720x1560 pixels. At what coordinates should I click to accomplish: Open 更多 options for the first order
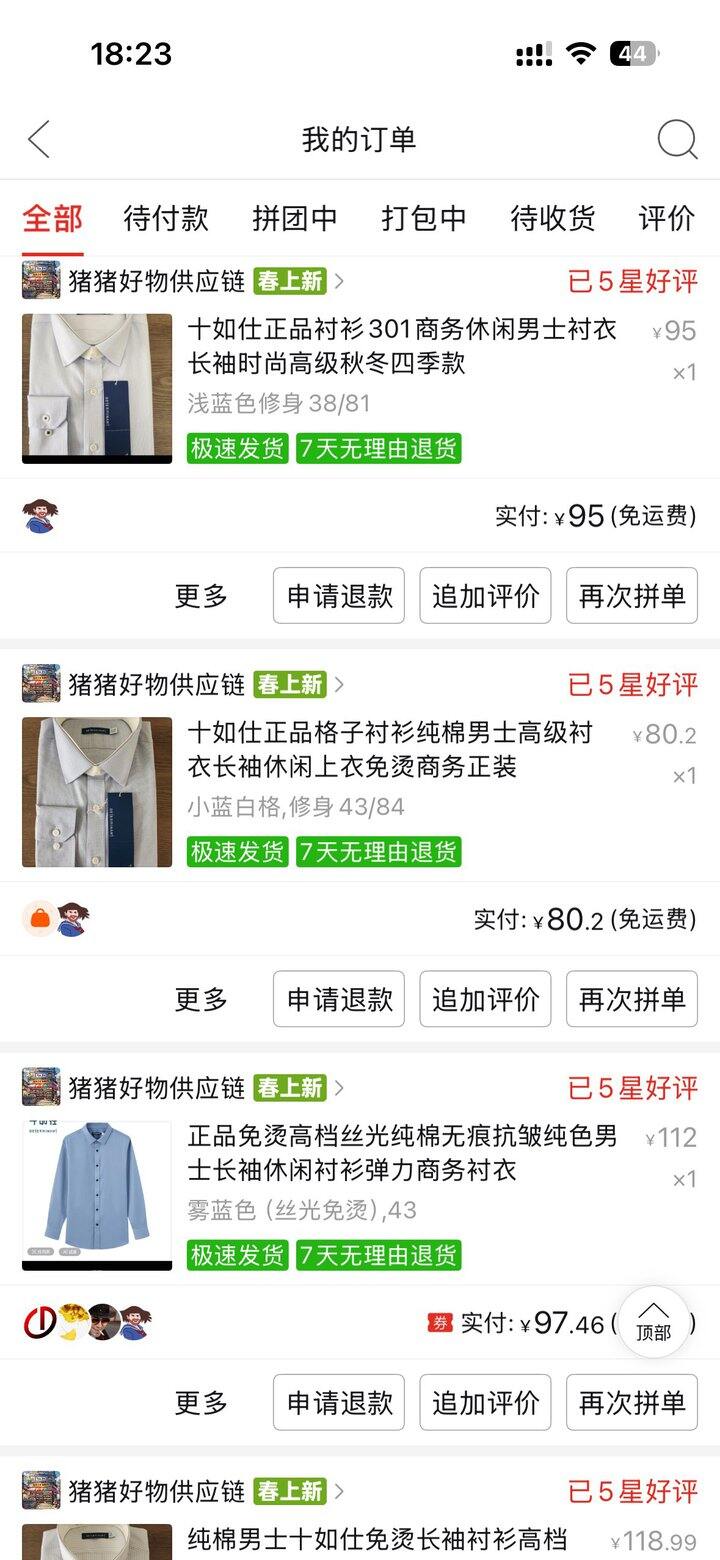[x=201, y=596]
